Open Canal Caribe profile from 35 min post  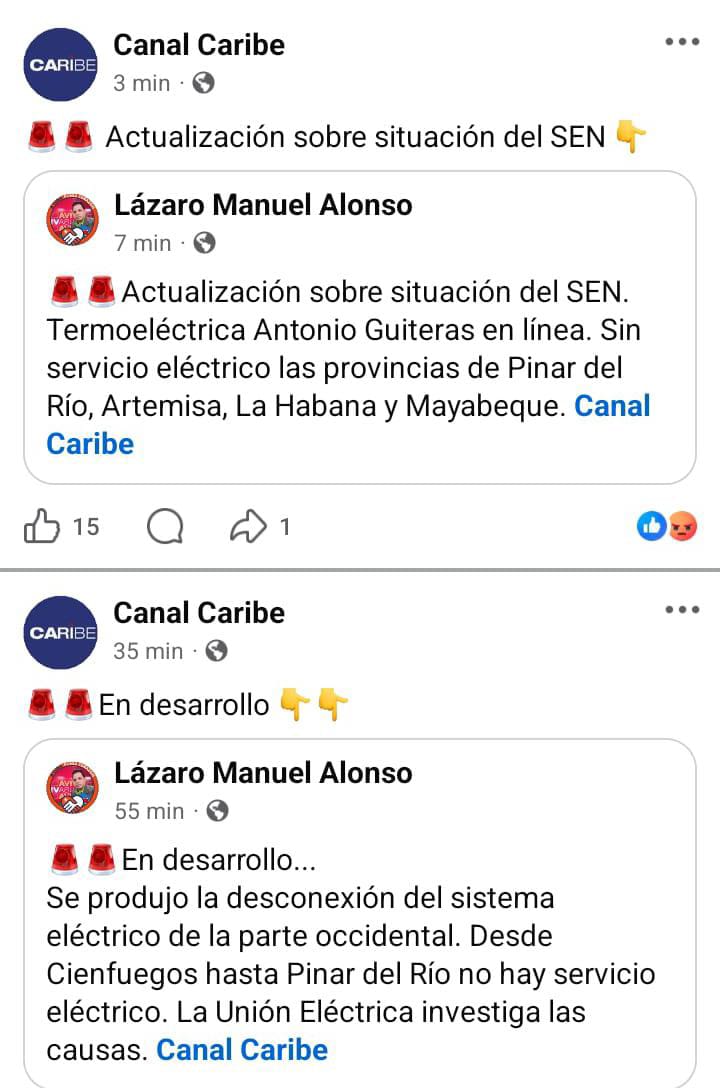(199, 613)
